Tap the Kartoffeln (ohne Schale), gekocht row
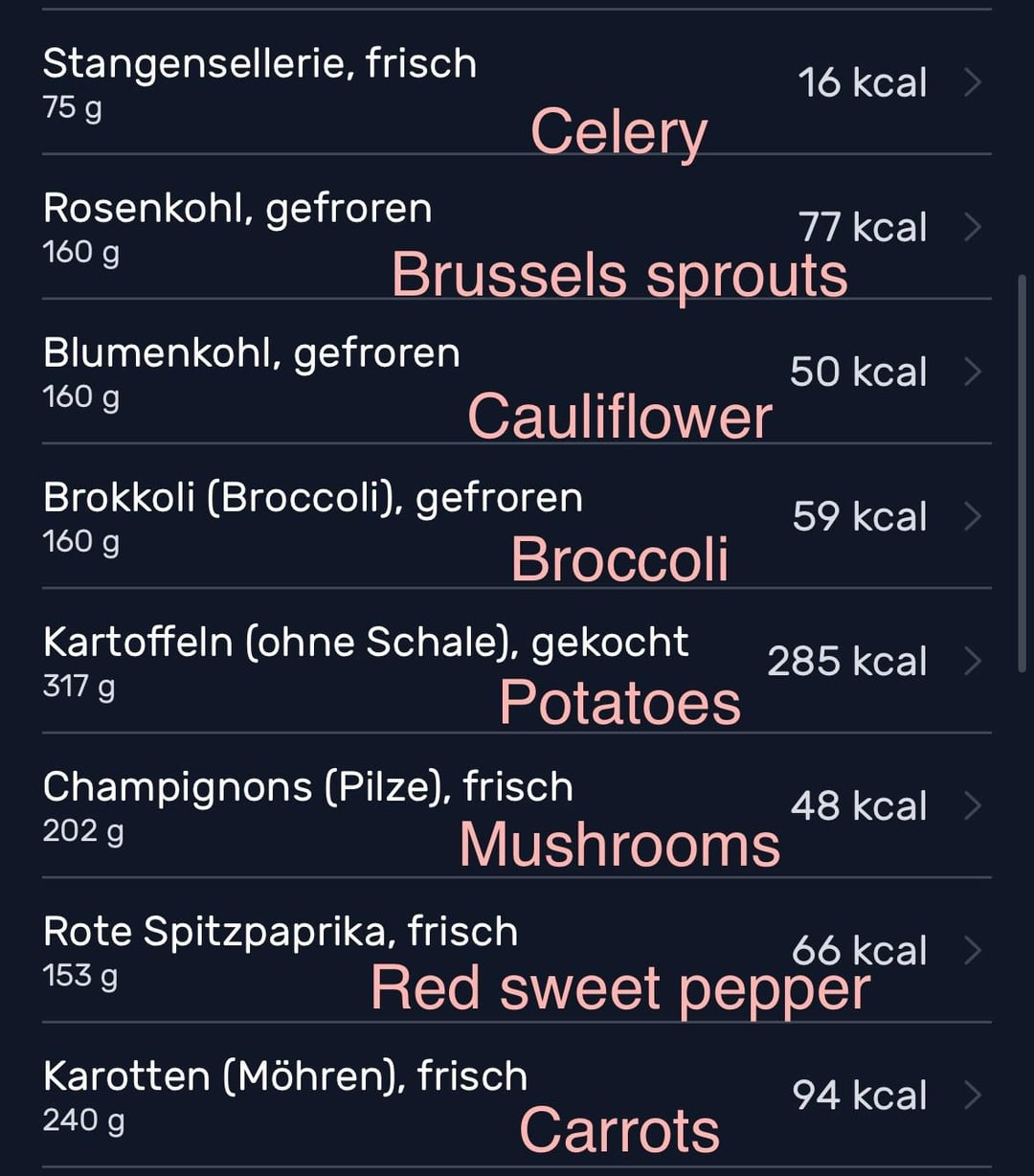This screenshot has height=1176, width=1034. point(365,644)
